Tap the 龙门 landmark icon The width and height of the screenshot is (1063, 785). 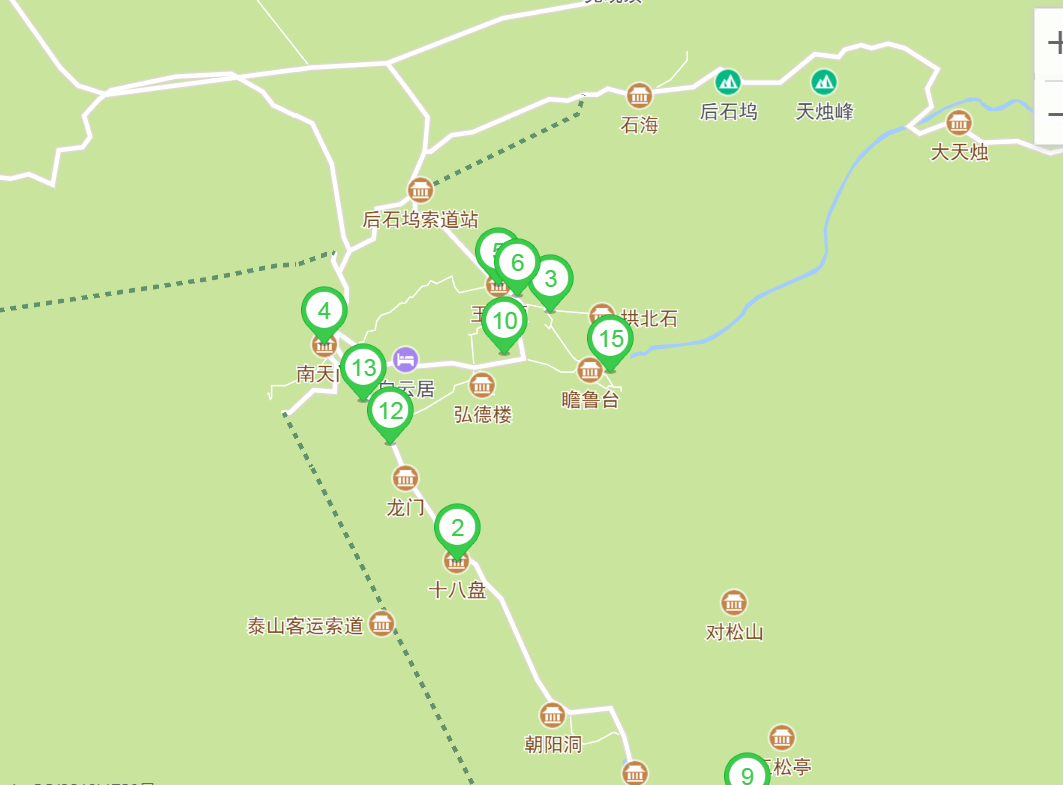[405, 479]
